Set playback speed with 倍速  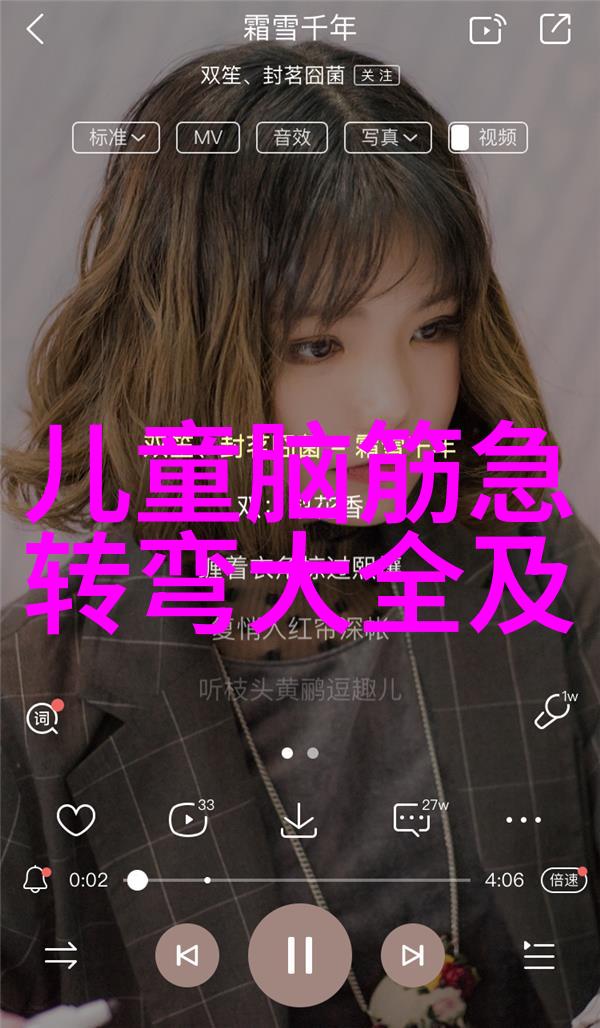coord(564,881)
